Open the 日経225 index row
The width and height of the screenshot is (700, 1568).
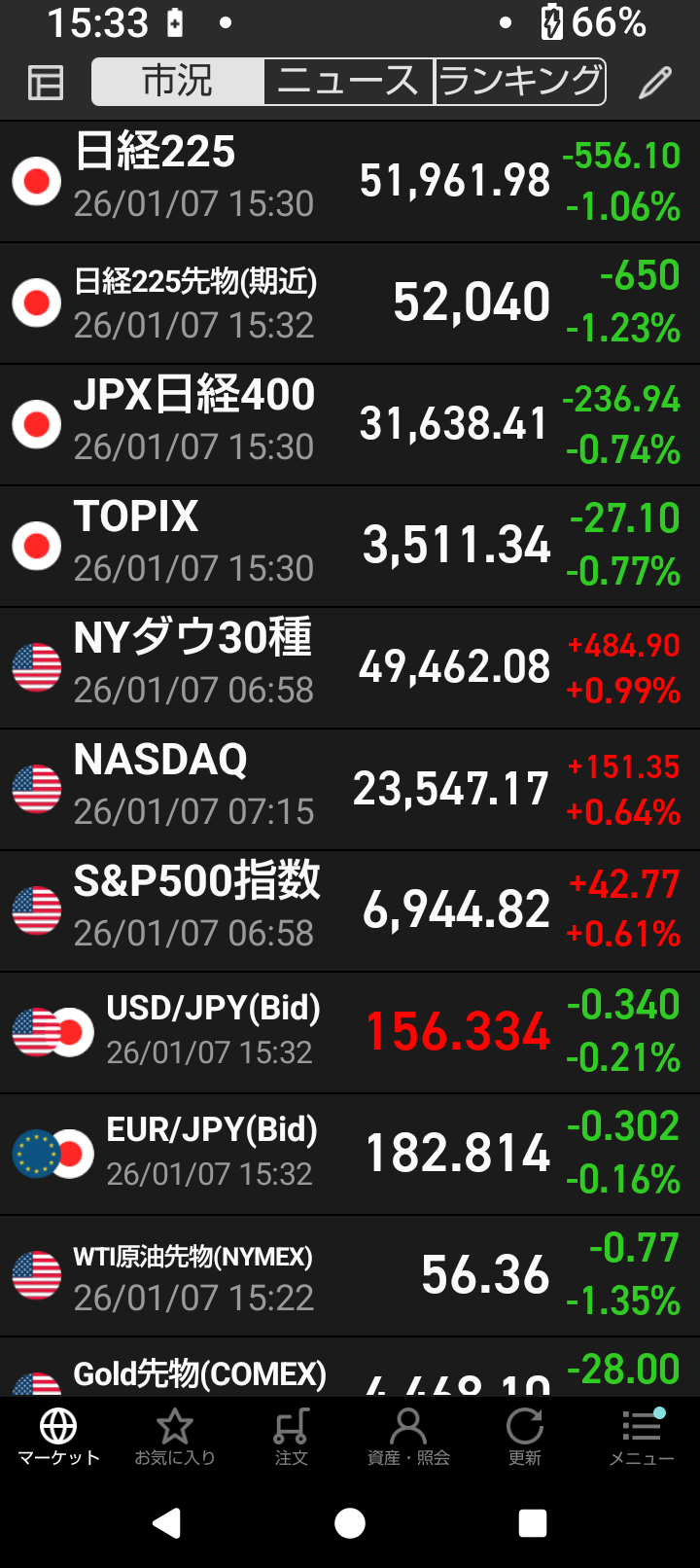pos(350,181)
